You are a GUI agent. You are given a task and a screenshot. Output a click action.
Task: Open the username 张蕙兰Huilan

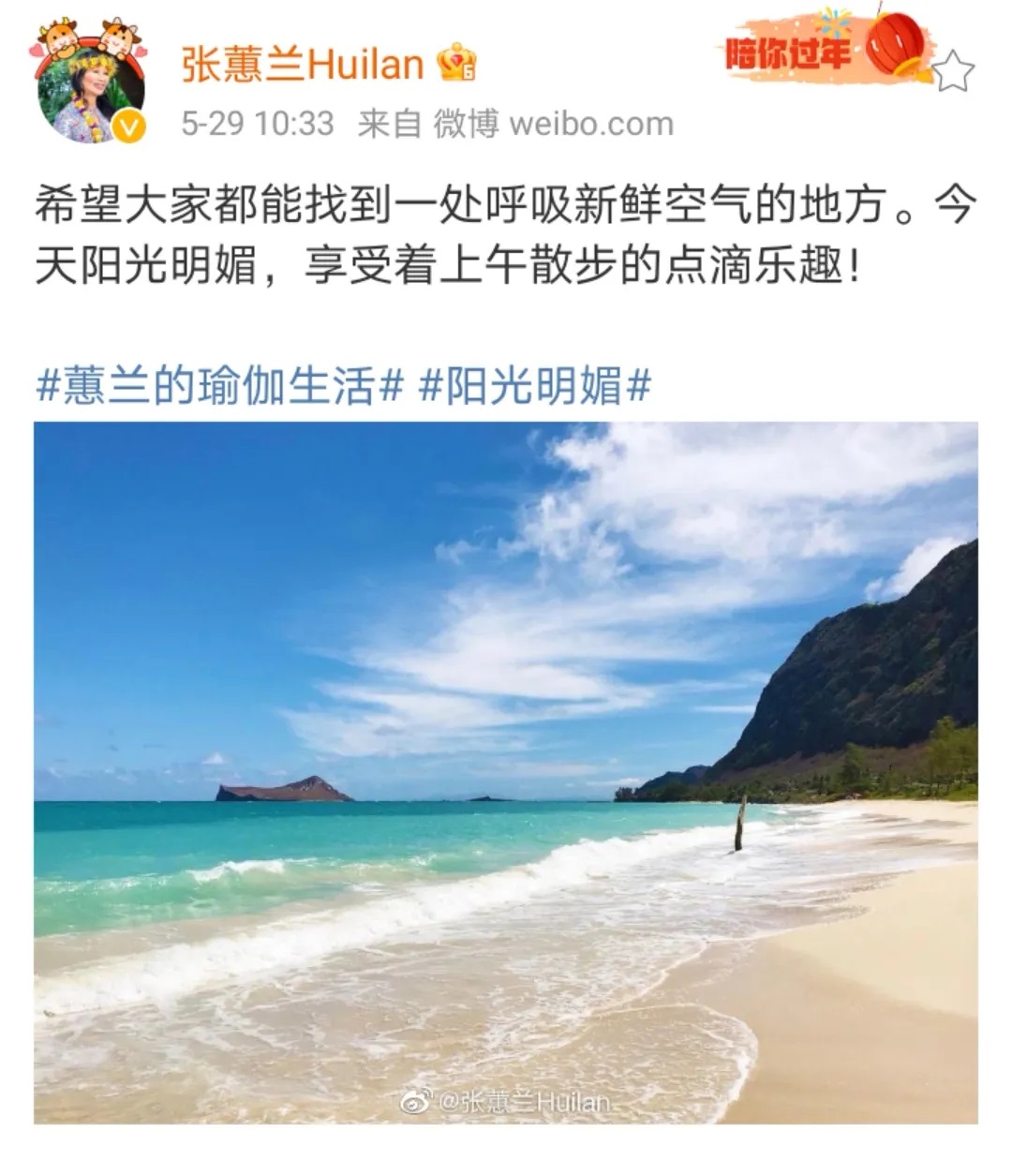302,66
